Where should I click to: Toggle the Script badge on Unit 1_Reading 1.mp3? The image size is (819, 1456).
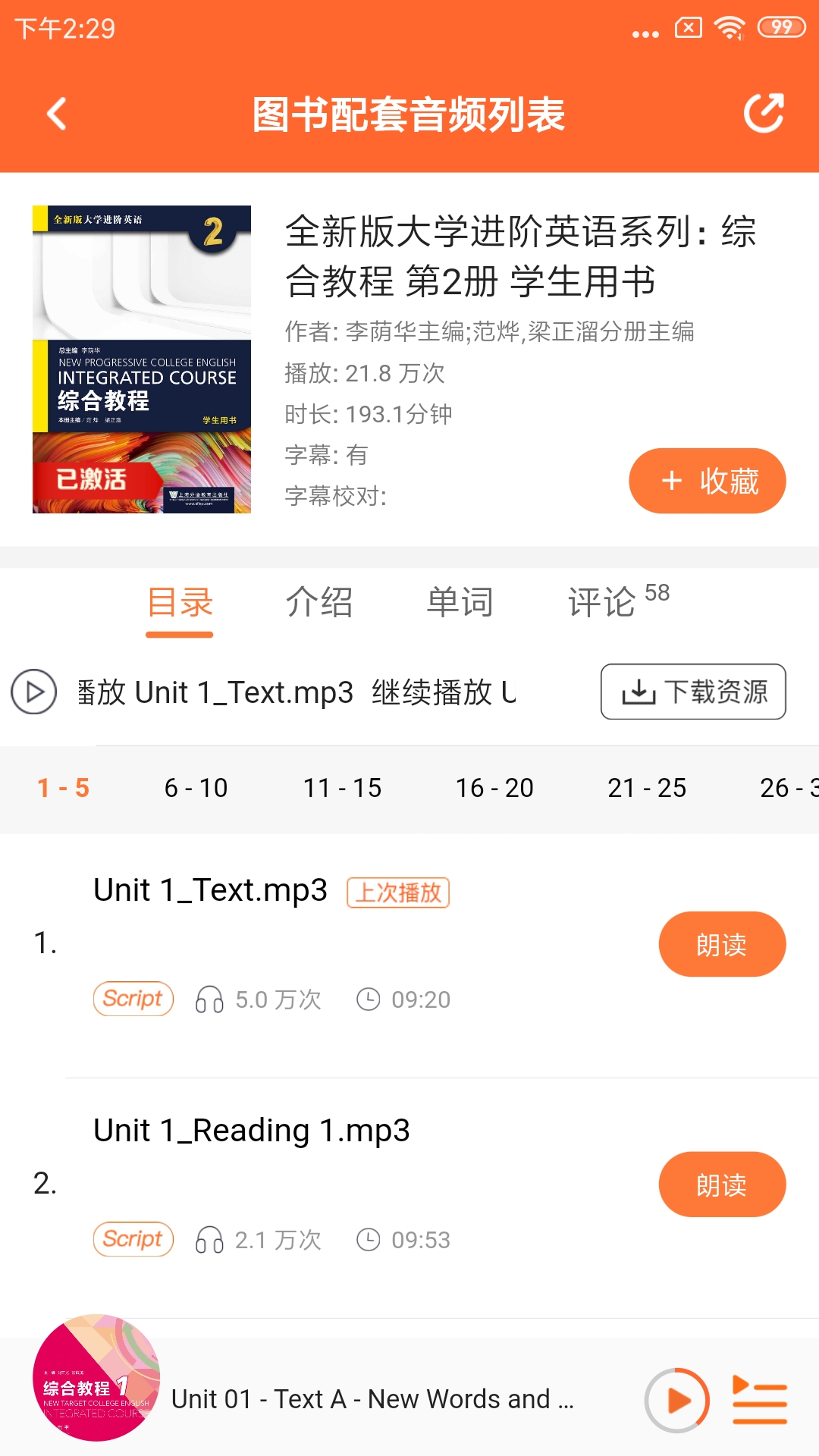[x=133, y=1240]
